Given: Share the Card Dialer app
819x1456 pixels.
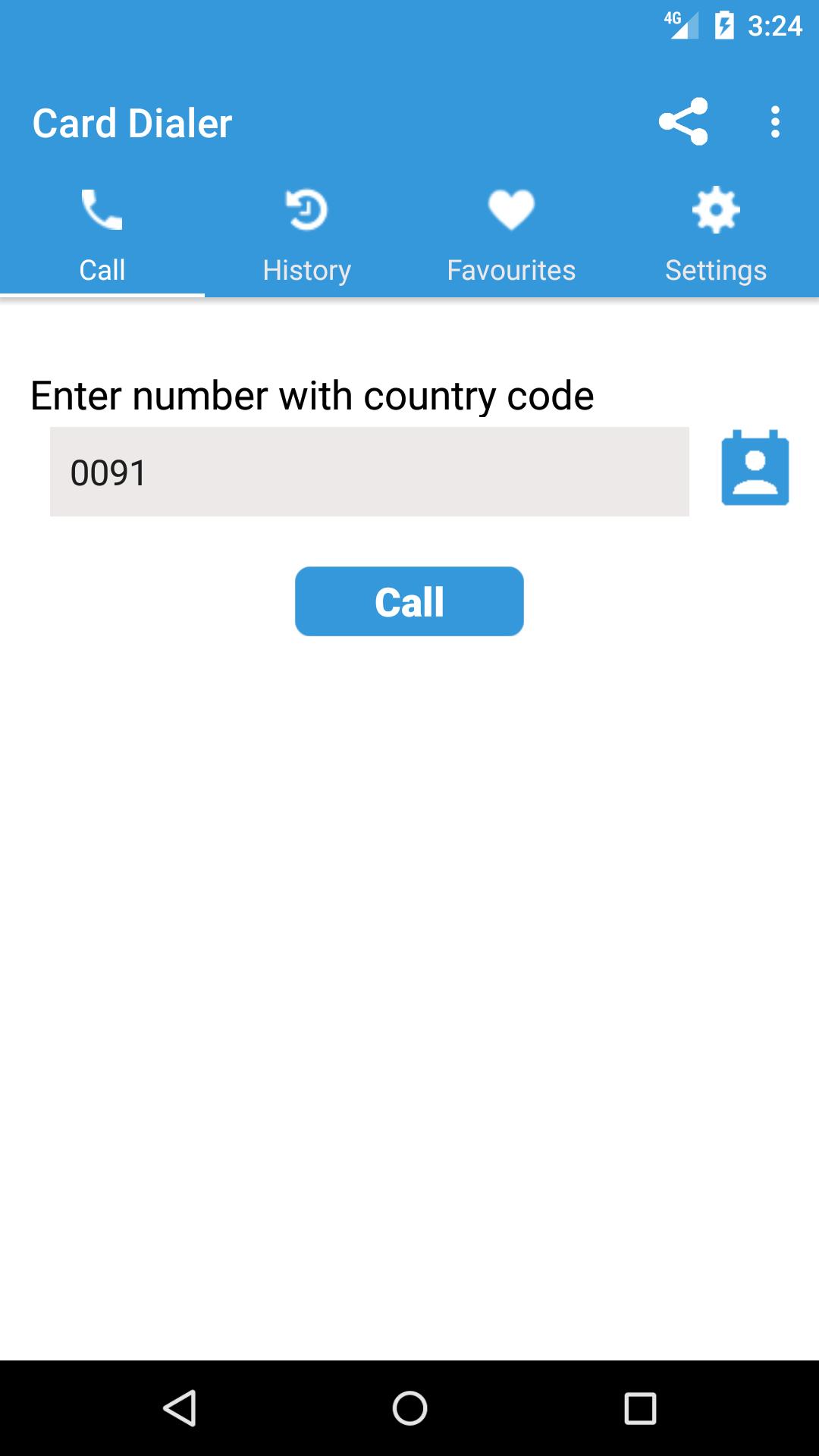Looking at the screenshot, I should (x=683, y=121).
